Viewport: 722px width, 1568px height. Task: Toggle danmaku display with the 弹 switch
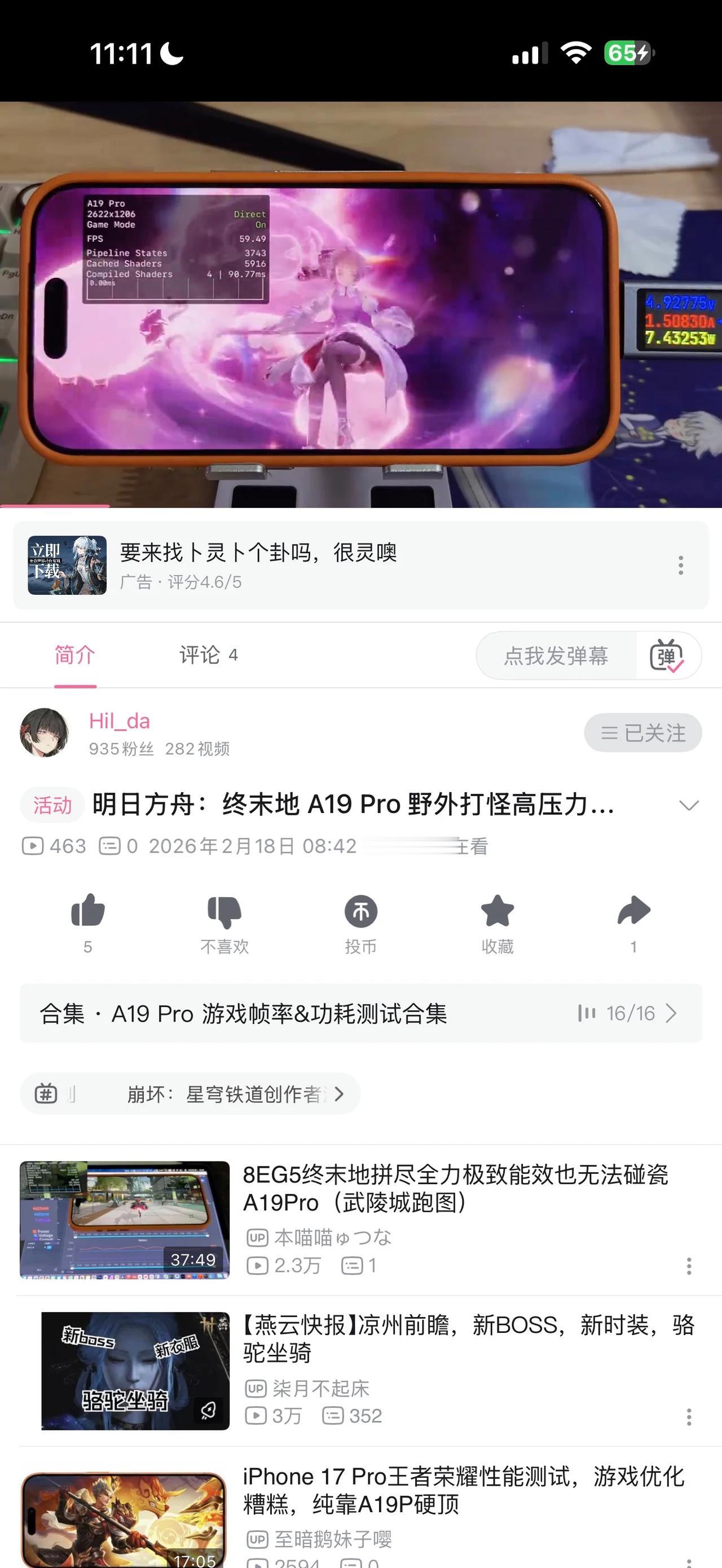click(x=668, y=656)
